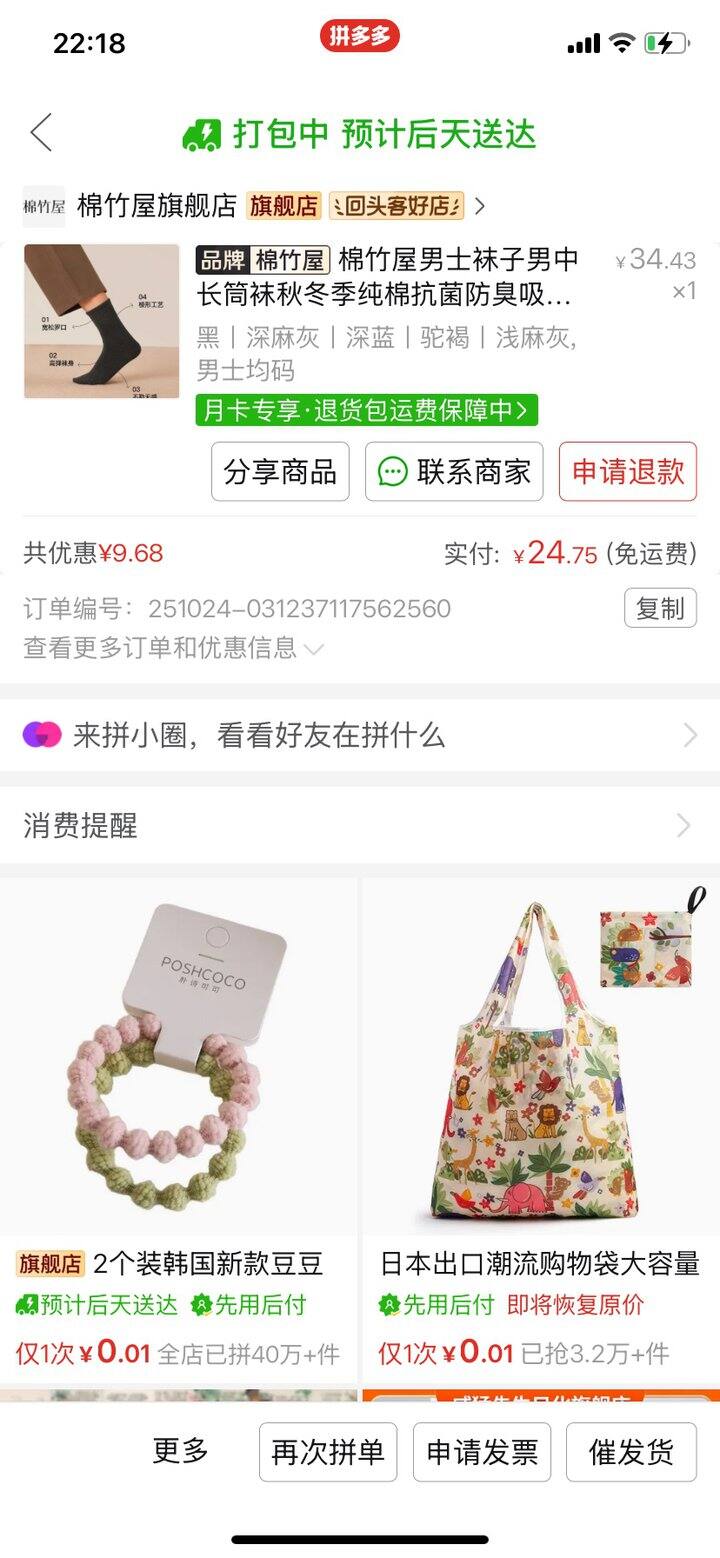Tap 催发货 to urge shipment
Image resolution: width=720 pixels, height=1558 pixels.
pos(631,1452)
